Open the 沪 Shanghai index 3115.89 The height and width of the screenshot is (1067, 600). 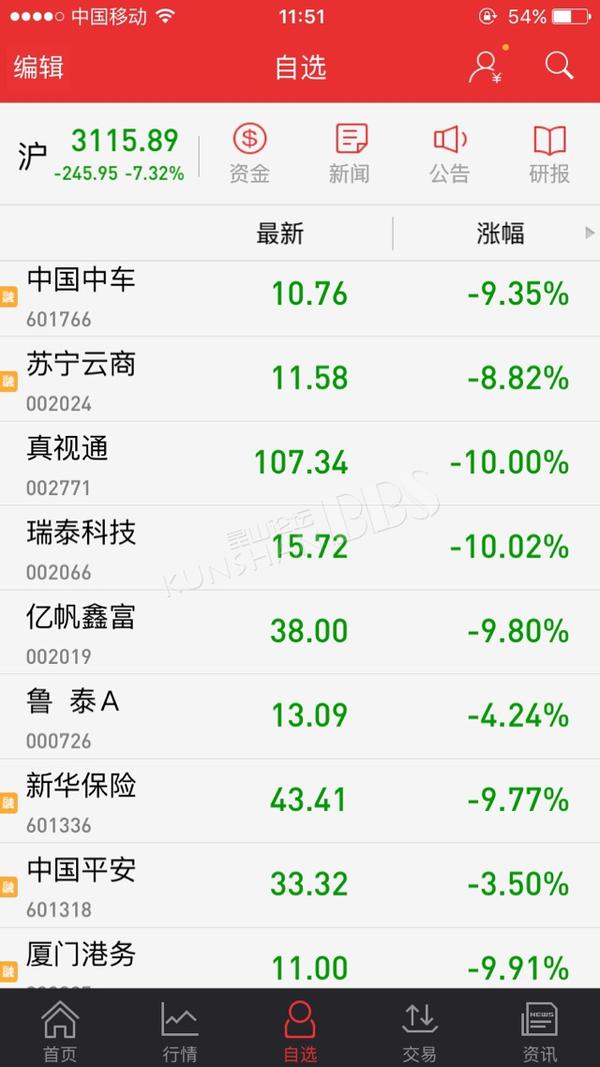[101, 154]
